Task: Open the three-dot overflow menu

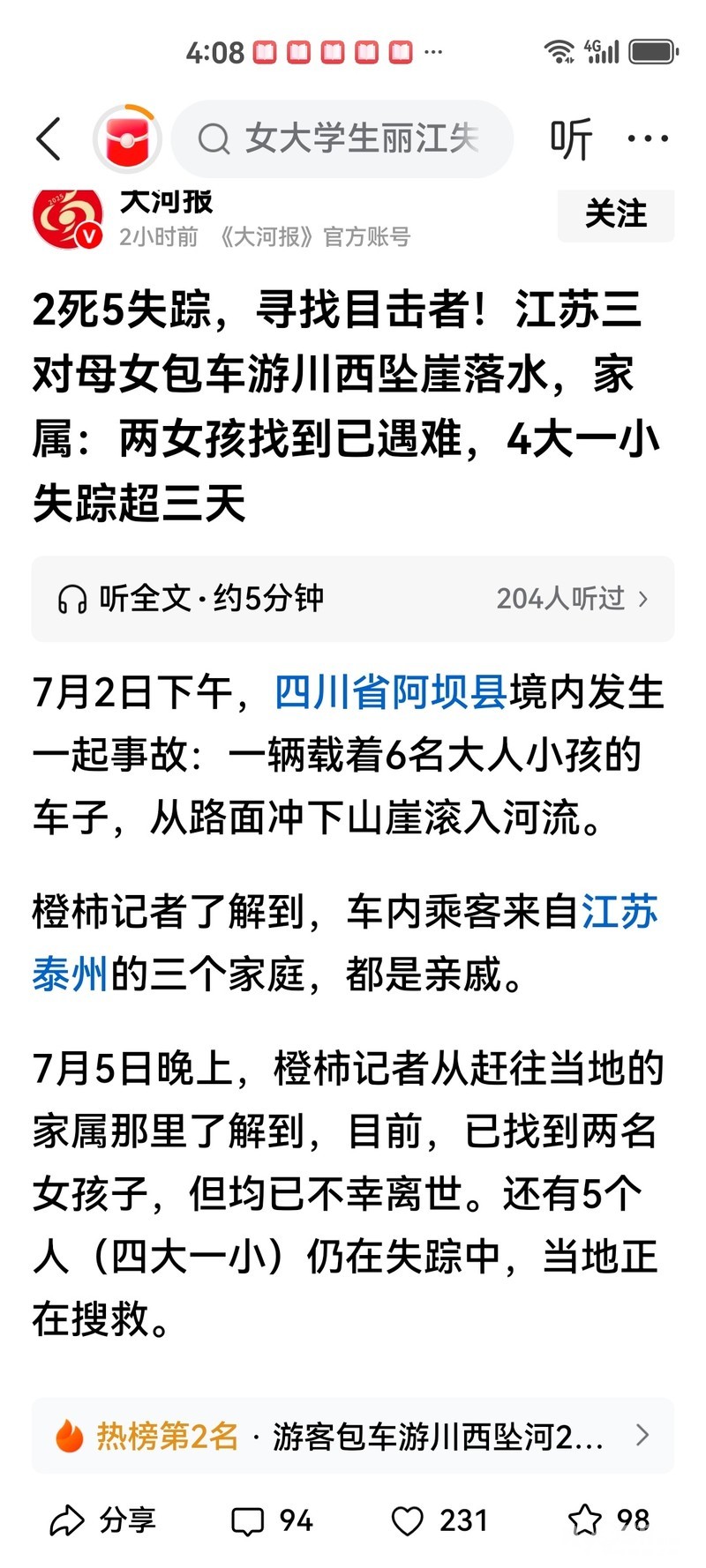Action: 648,139
